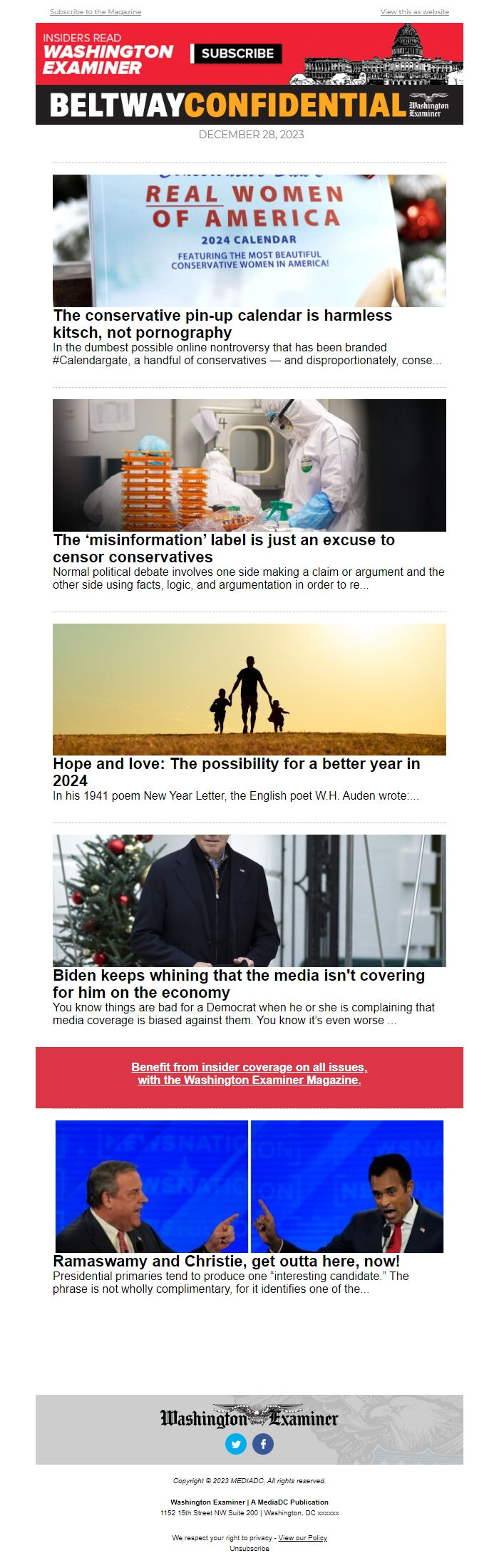The height and width of the screenshot is (1568, 499).
Task: Visit the Facebook page via footer icon
Action: 263,1444
